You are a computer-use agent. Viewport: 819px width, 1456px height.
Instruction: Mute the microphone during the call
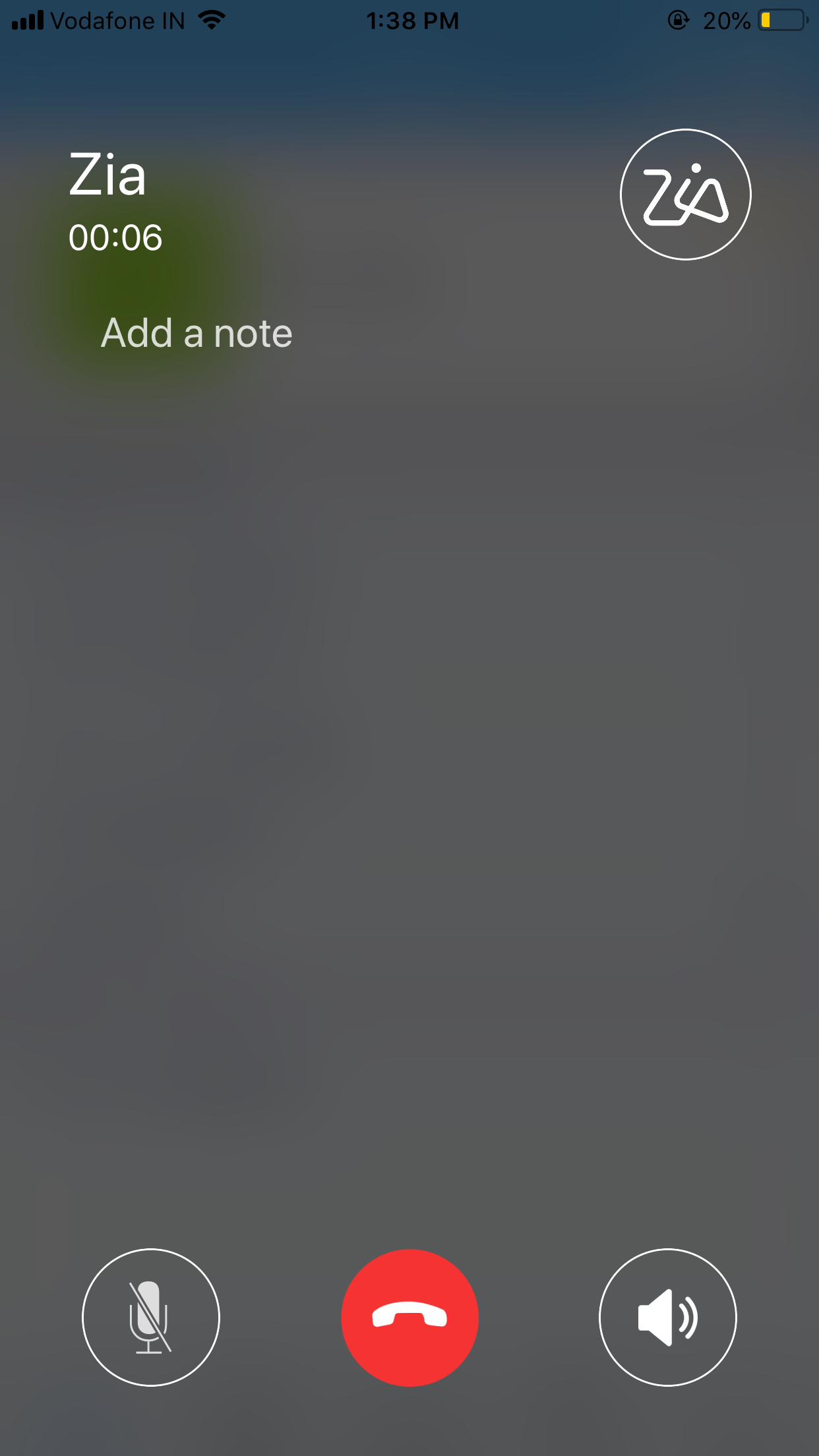tap(150, 1318)
